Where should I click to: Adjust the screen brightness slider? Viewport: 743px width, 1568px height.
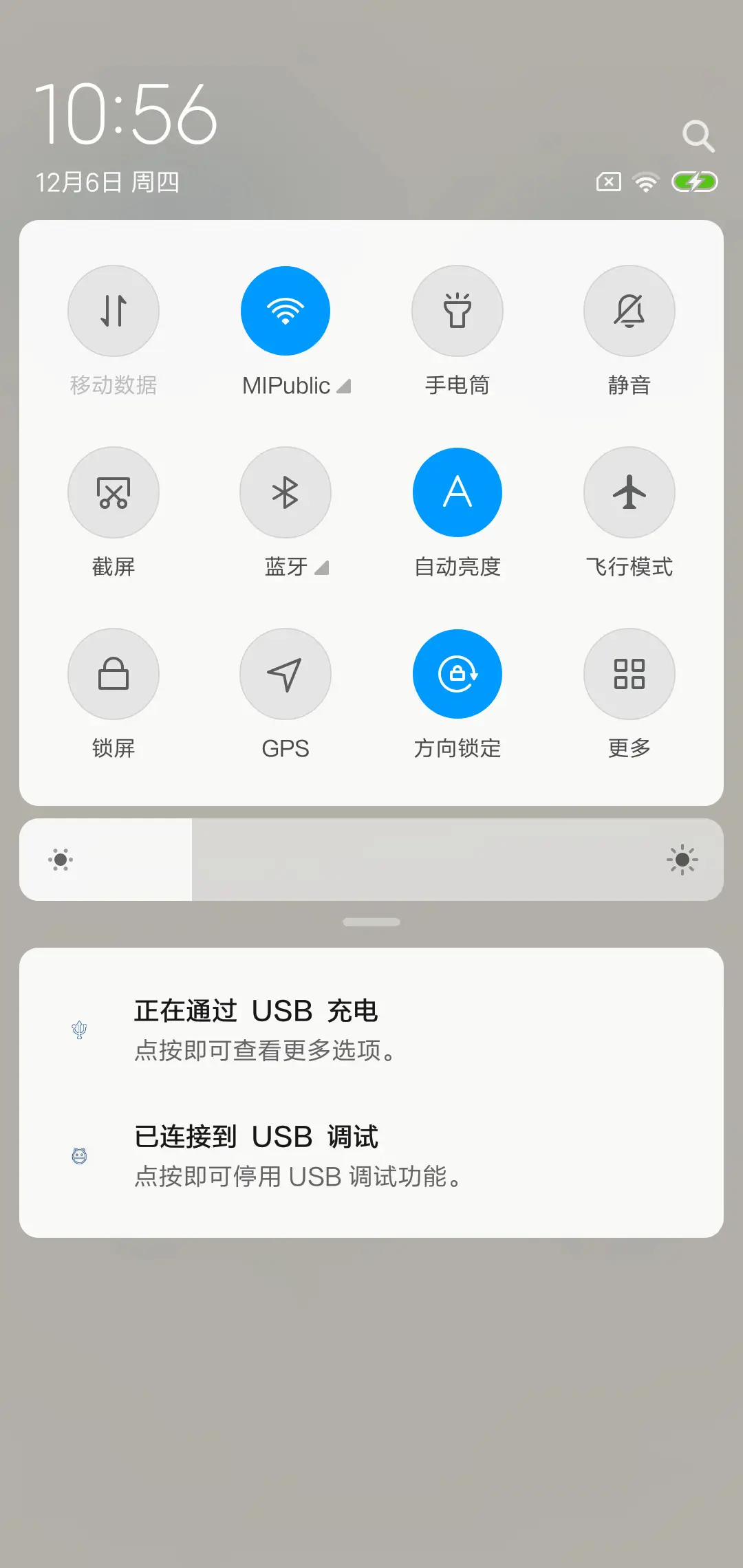(371, 859)
